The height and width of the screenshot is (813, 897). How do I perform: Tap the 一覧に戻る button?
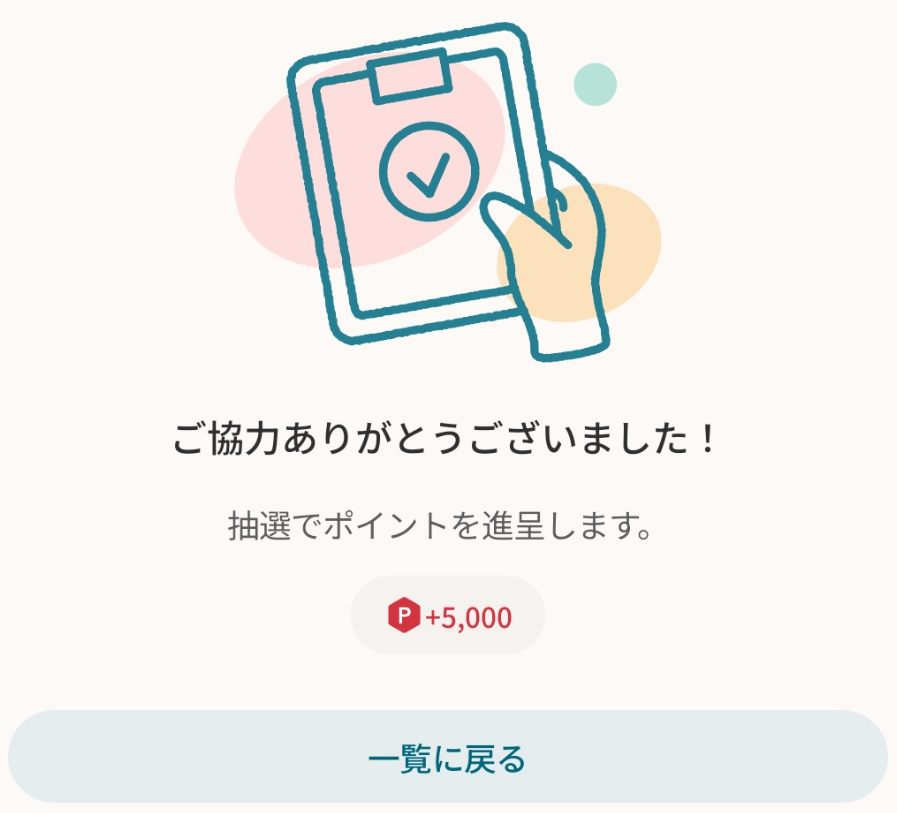click(x=448, y=758)
